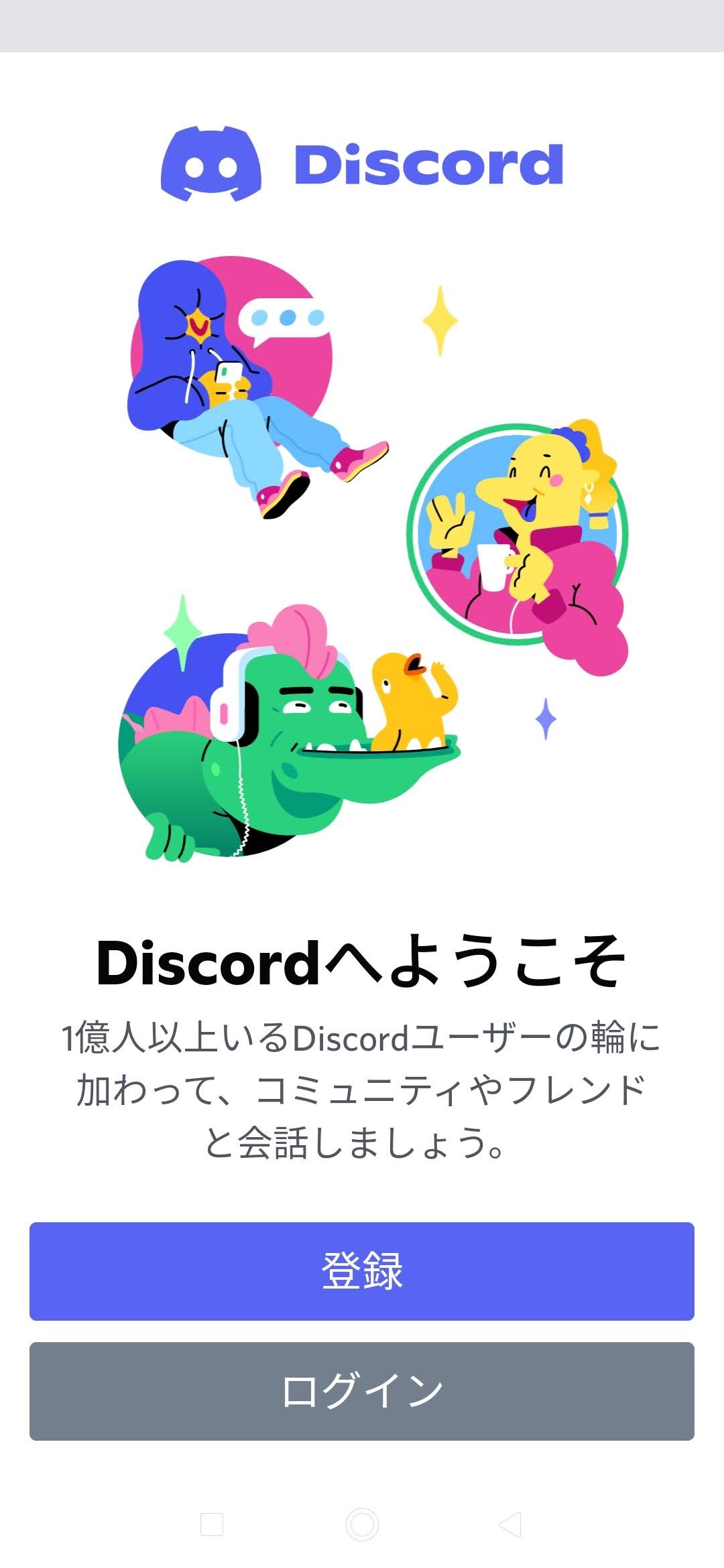Viewport: 724px width, 1568px height.
Task: Return home via the system home button
Action: point(362,1524)
